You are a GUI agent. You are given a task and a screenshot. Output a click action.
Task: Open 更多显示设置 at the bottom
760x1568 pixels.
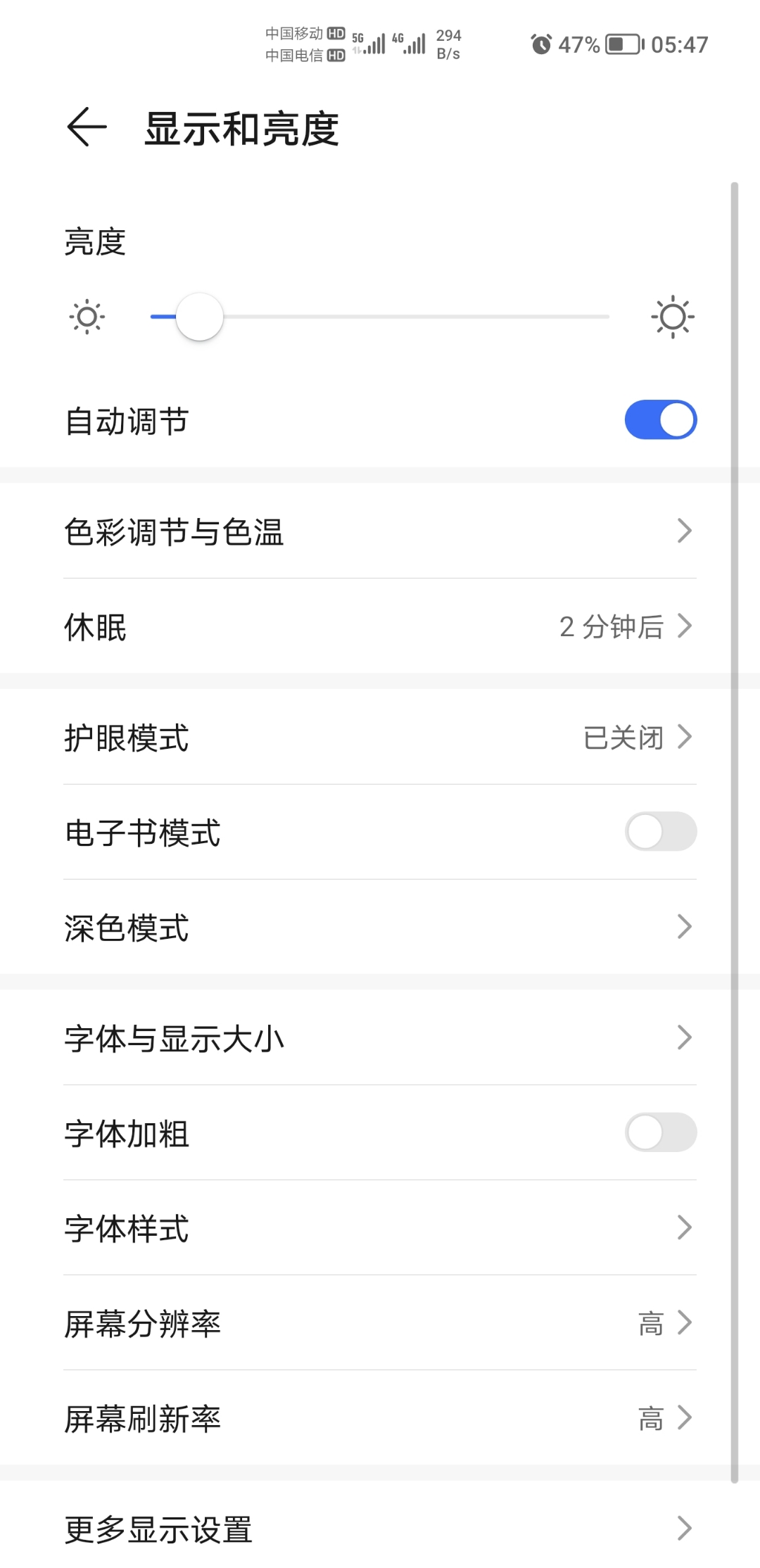(x=380, y=1527)
